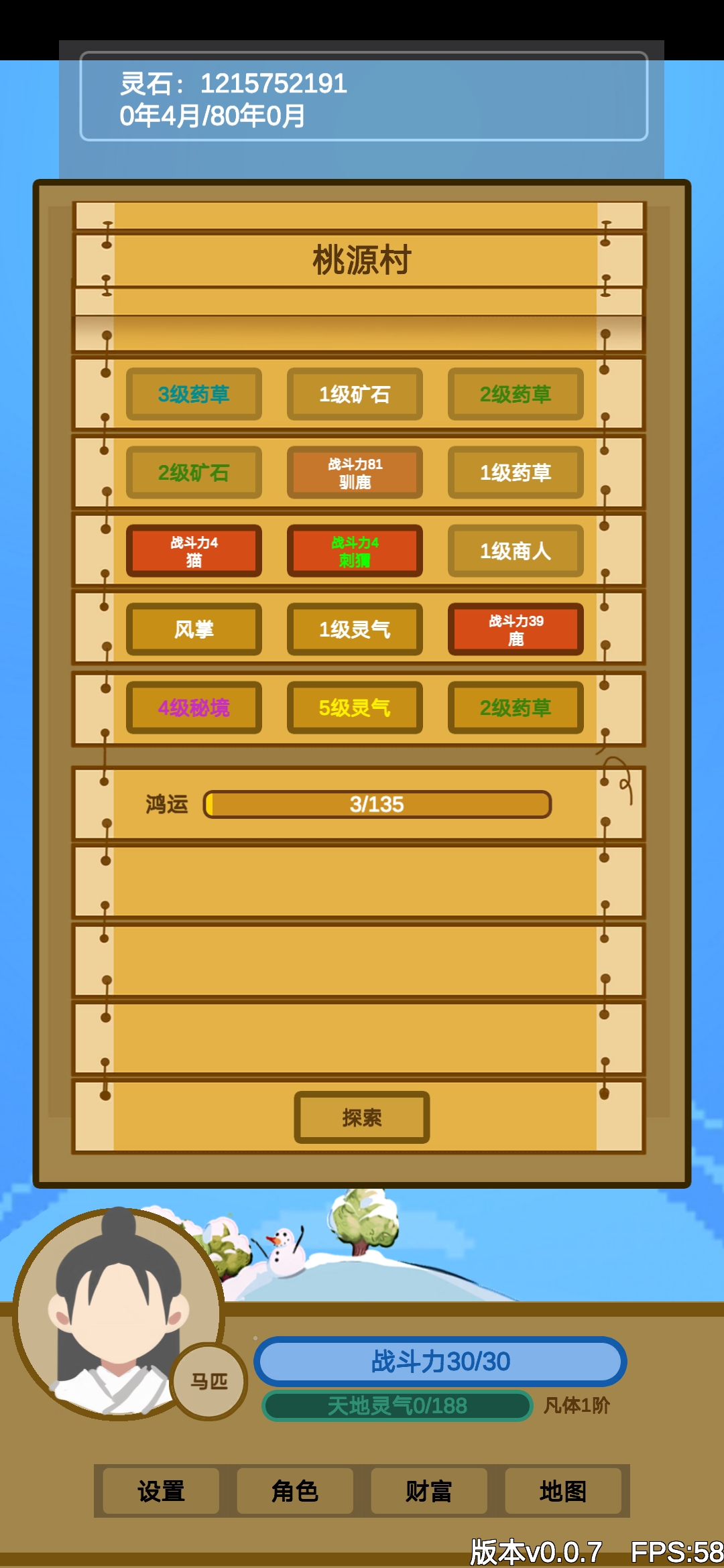
Task: Open the 财富 wealth tab
Action: point(429,1491)
